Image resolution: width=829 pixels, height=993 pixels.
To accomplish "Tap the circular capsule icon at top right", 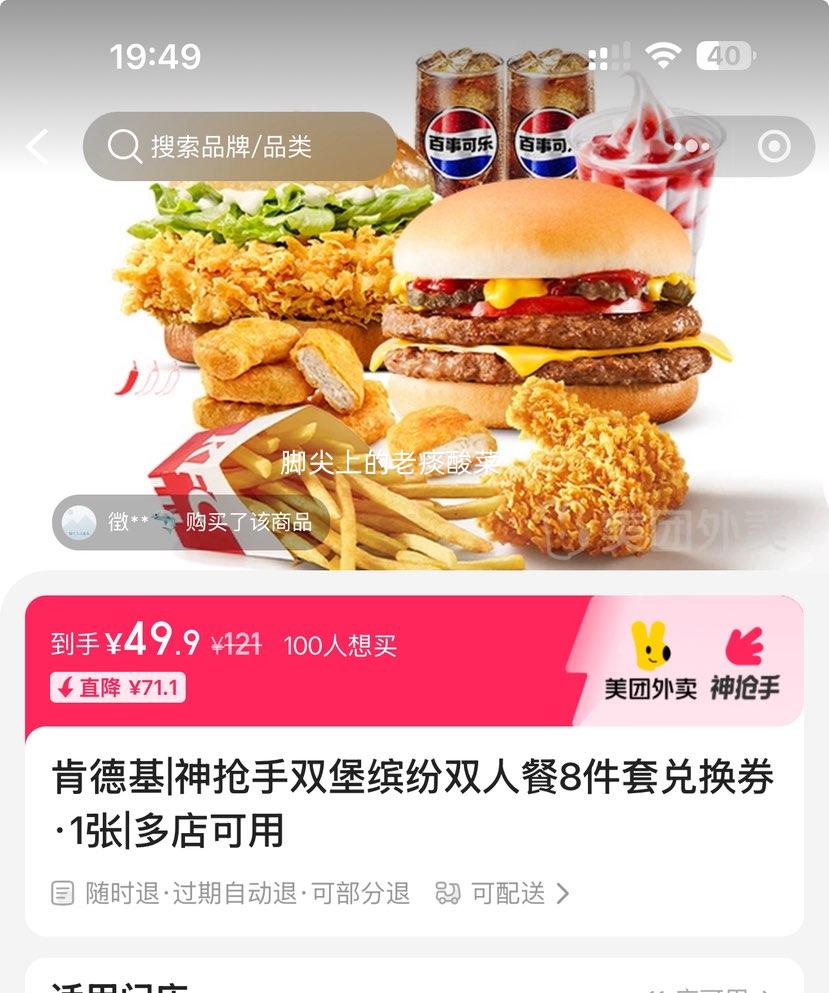I will (771, 146).
